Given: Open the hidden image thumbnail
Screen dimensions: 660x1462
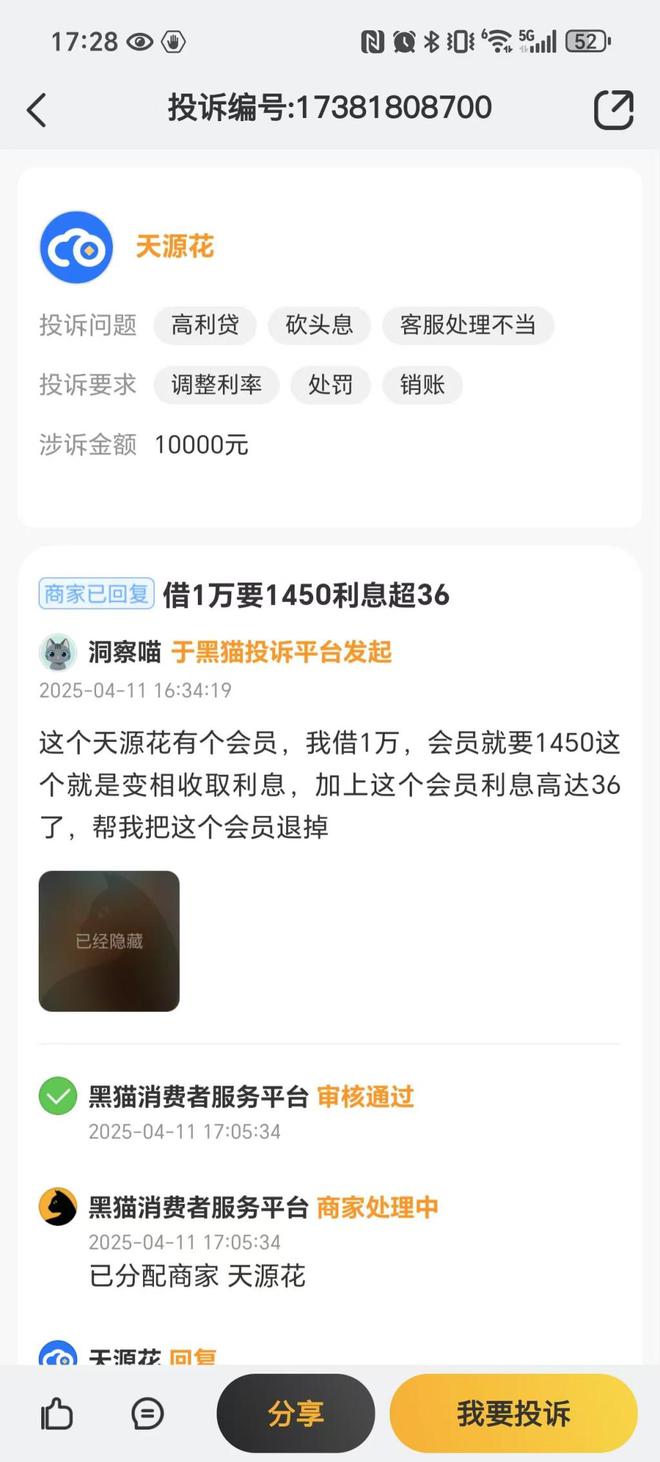Looking at the screenshot, I should click(109, 941).
